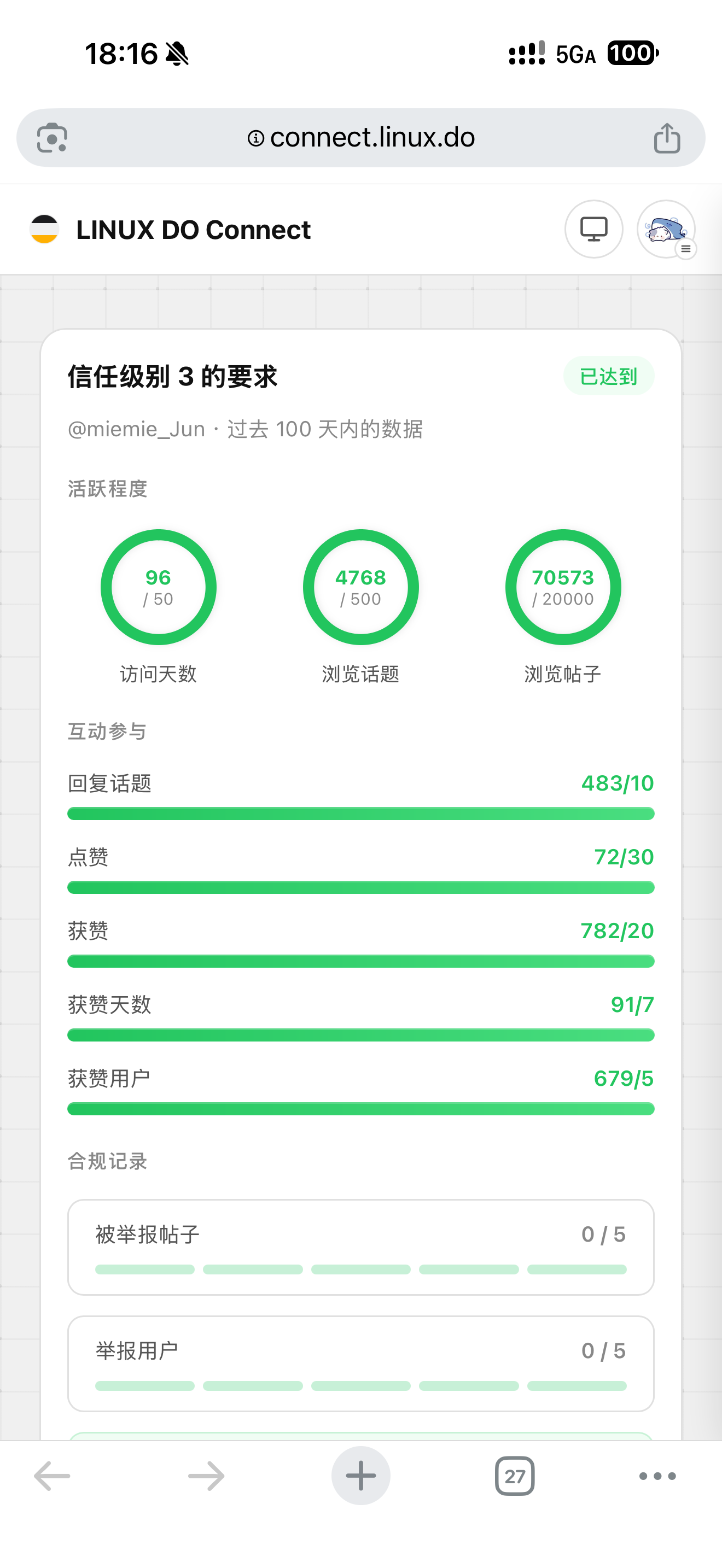Open the display theme monitor button
This screenshot has height=1568, width=722.
coord(593,230)
